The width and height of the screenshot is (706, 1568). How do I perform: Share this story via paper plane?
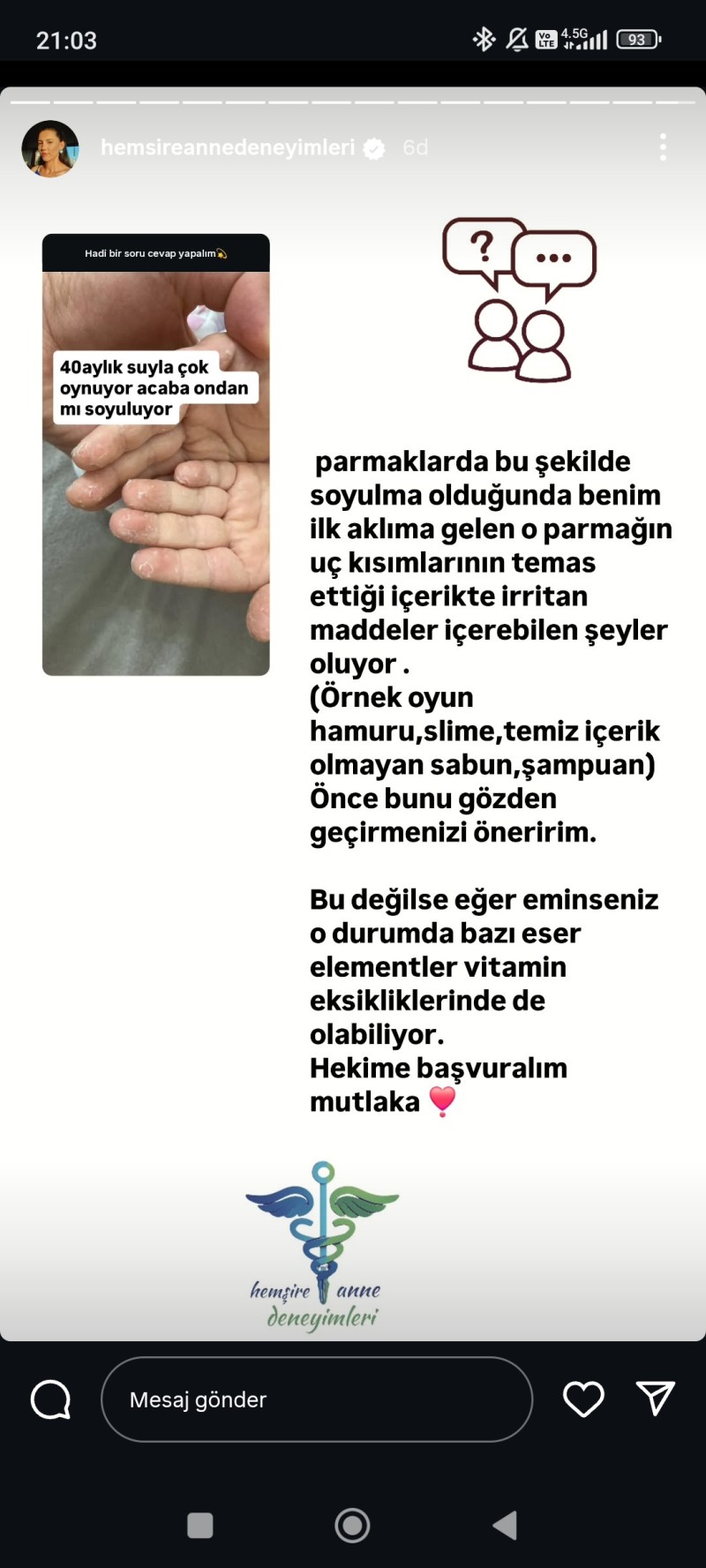(656, 1399)
